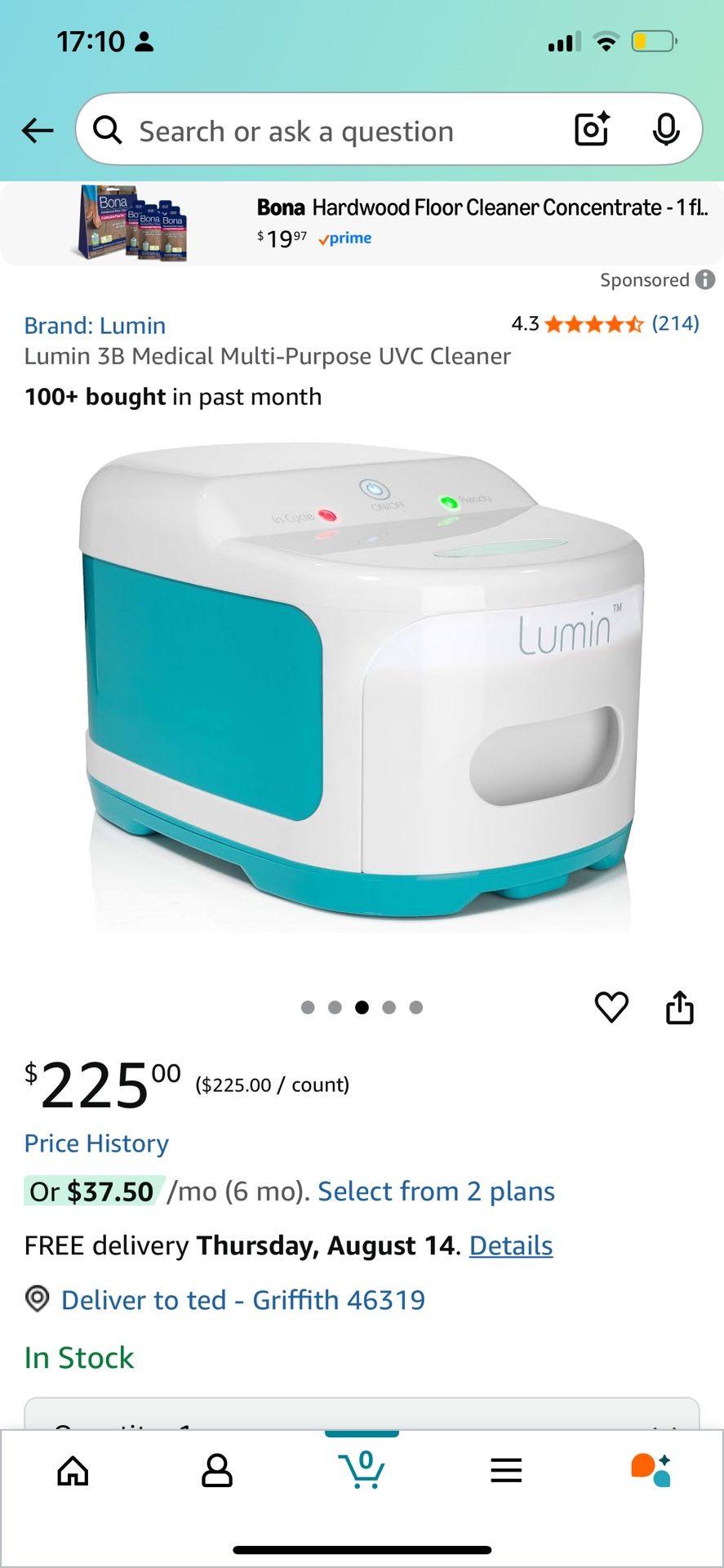View the 214 customer ratings
This screenshot has height=1568, width=724.
pos(675,323)
